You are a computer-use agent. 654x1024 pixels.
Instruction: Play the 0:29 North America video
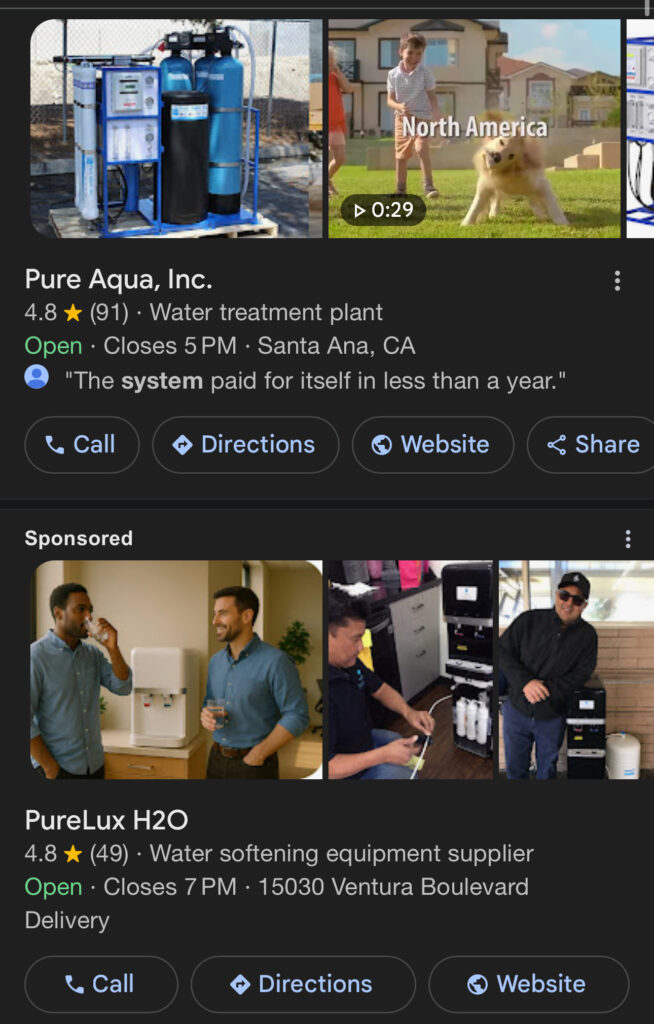pyautogui.click(x=474, y=130)
